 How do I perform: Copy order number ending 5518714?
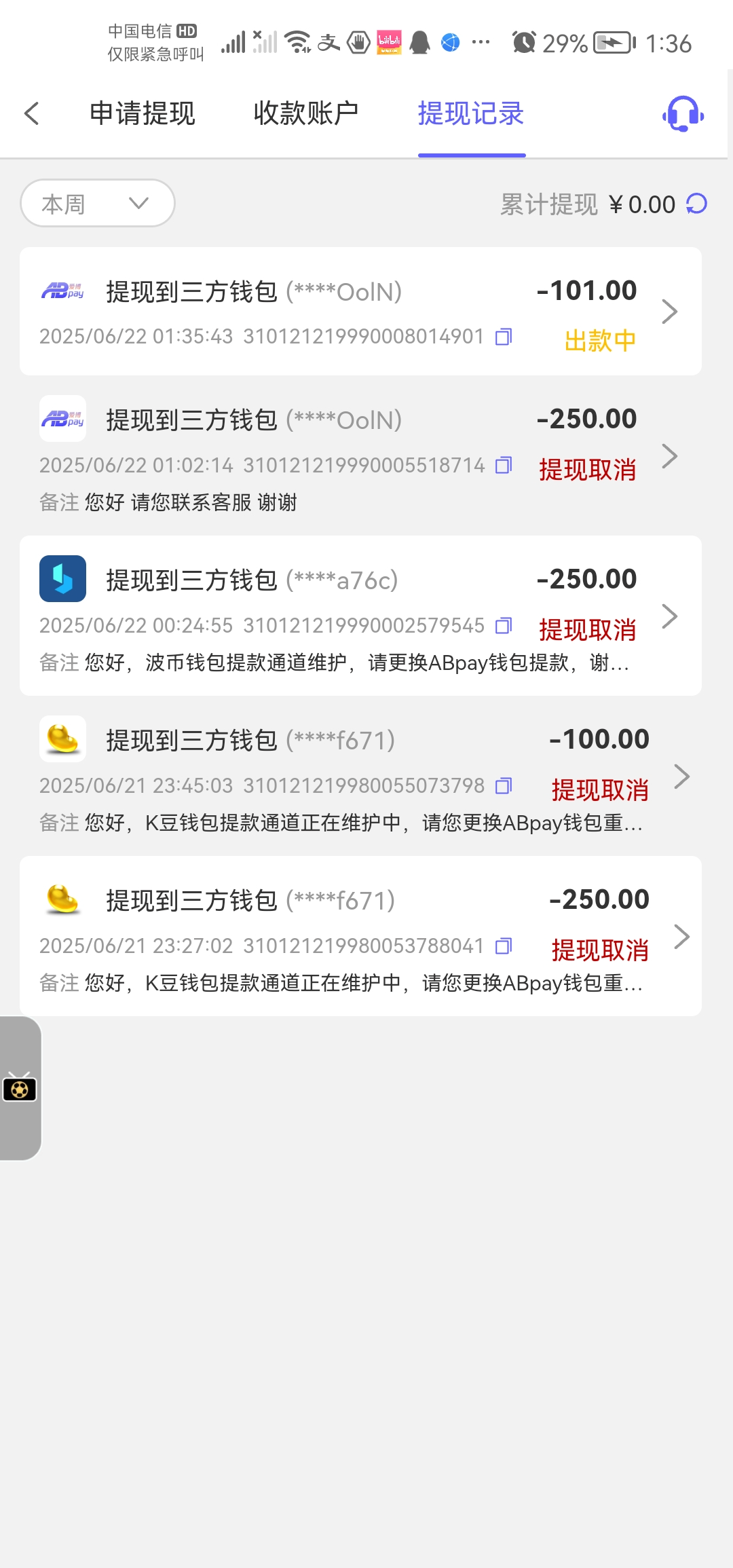click(x=504, y=466)
